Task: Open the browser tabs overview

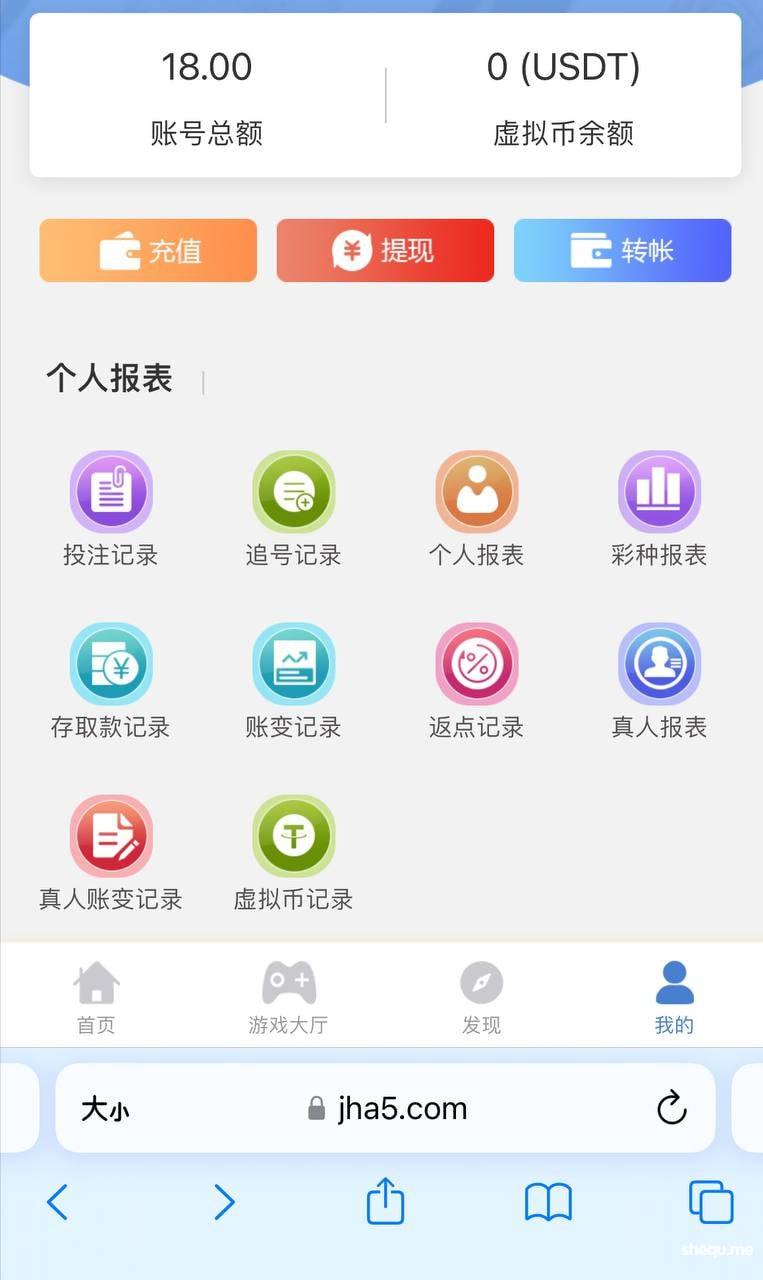Action: pos(710,1201)
